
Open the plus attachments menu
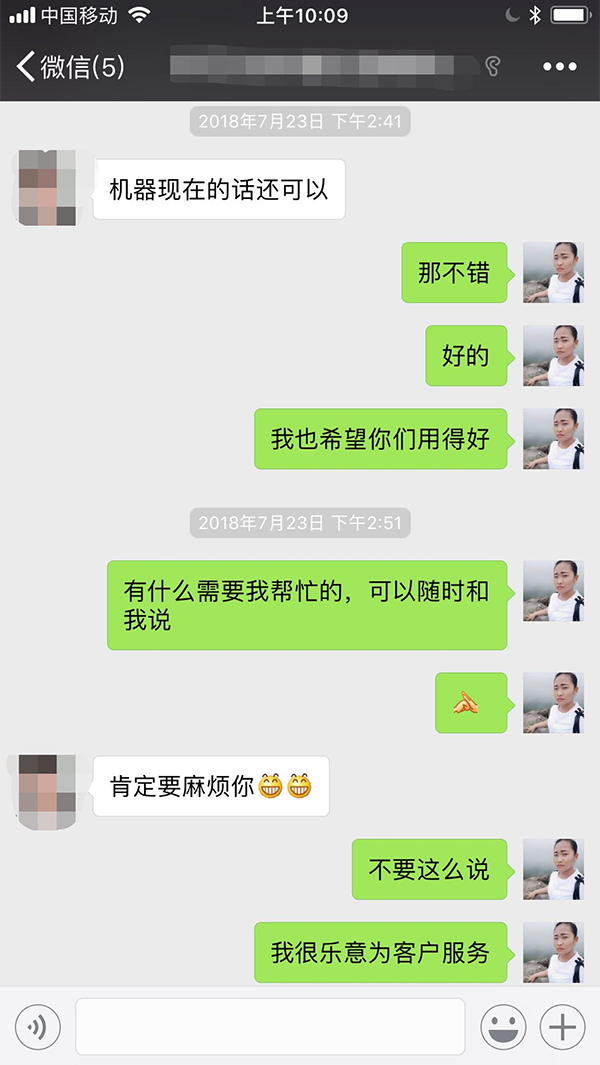tap(562, 1026)
